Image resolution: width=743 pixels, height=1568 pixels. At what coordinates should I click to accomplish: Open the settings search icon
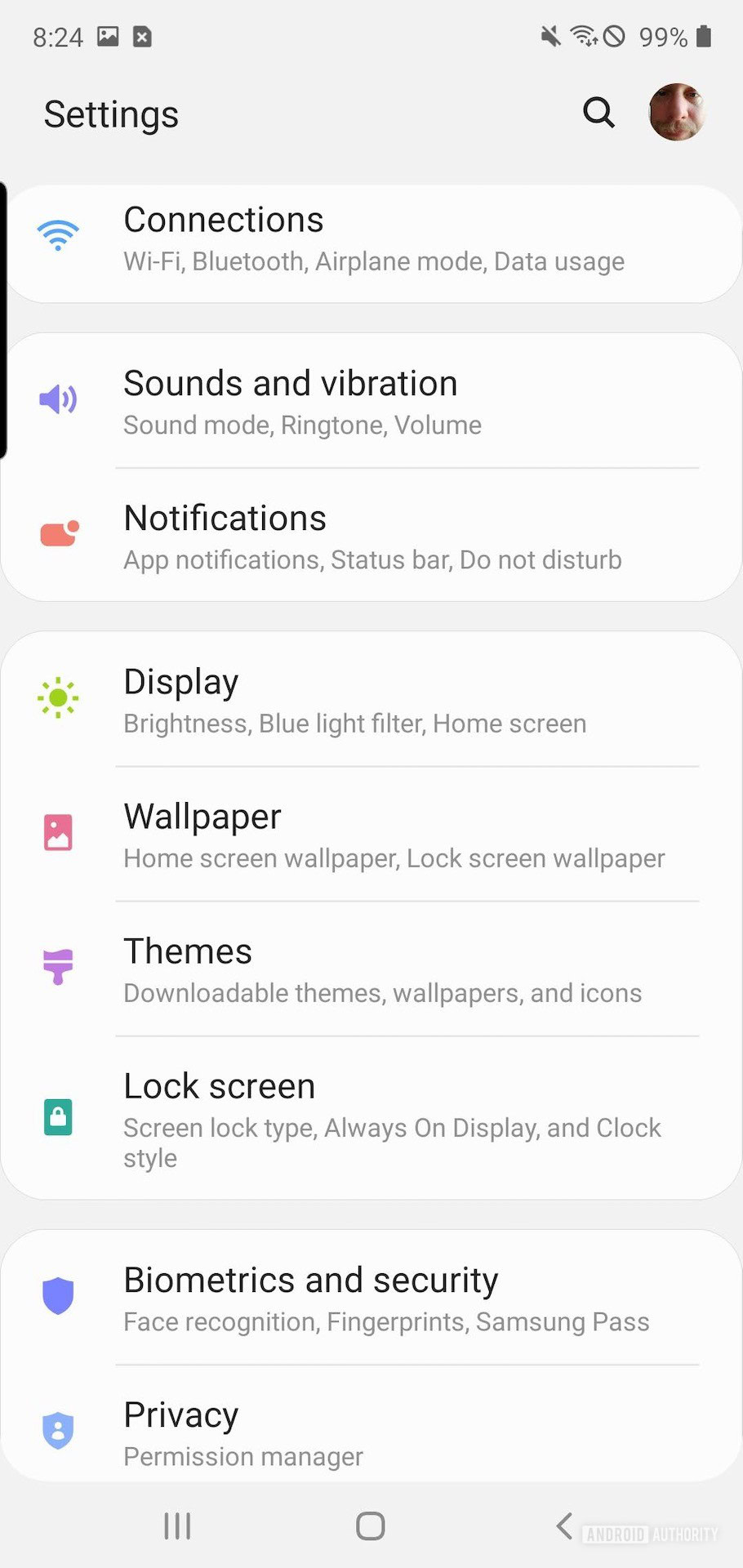tap(598, 112)
